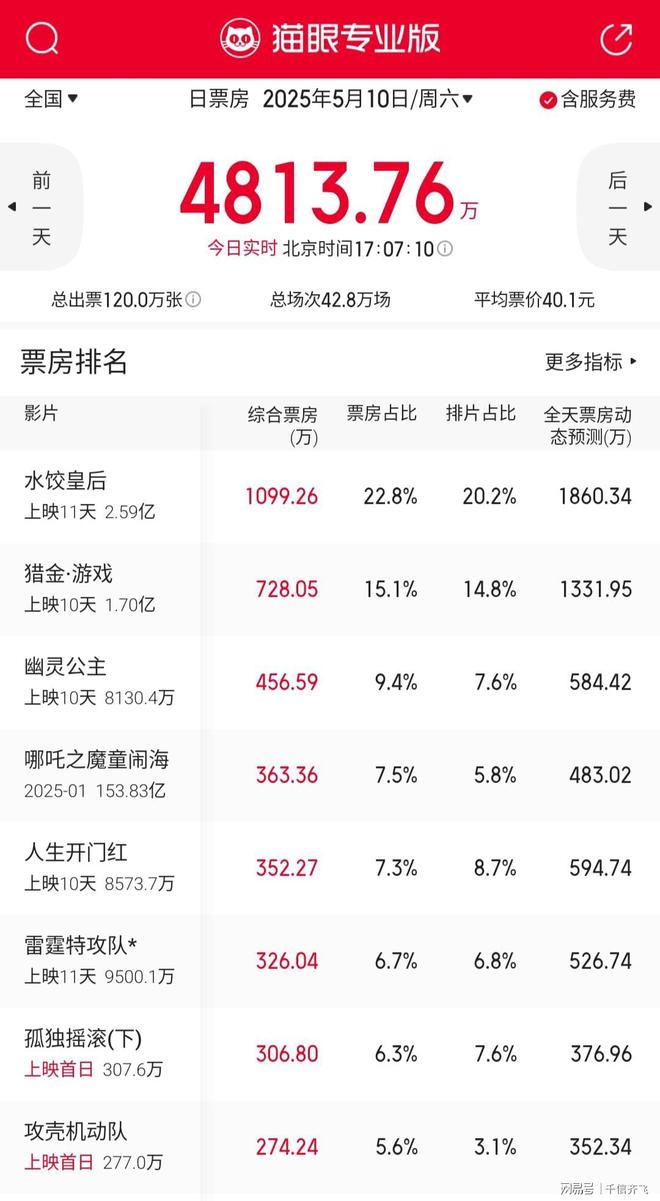Image resolution: width=660 pixels, height=1201 pixels.
Task: Open movie row 人生开门红
Action: pyautogui.click(x=330, y=868)
